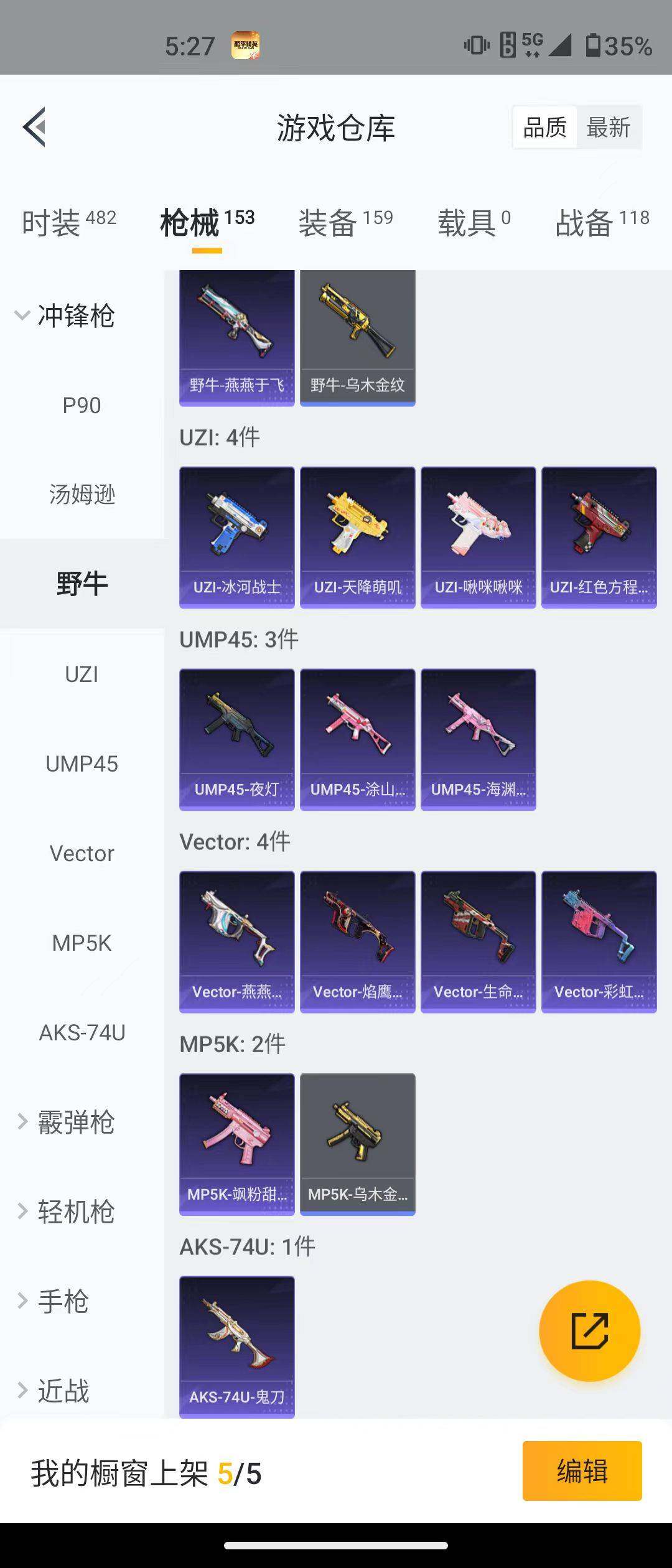This screenshot has width=672, height=1568.
Task: Select P90 in the weapon sidebar
Action: [81, 405]
